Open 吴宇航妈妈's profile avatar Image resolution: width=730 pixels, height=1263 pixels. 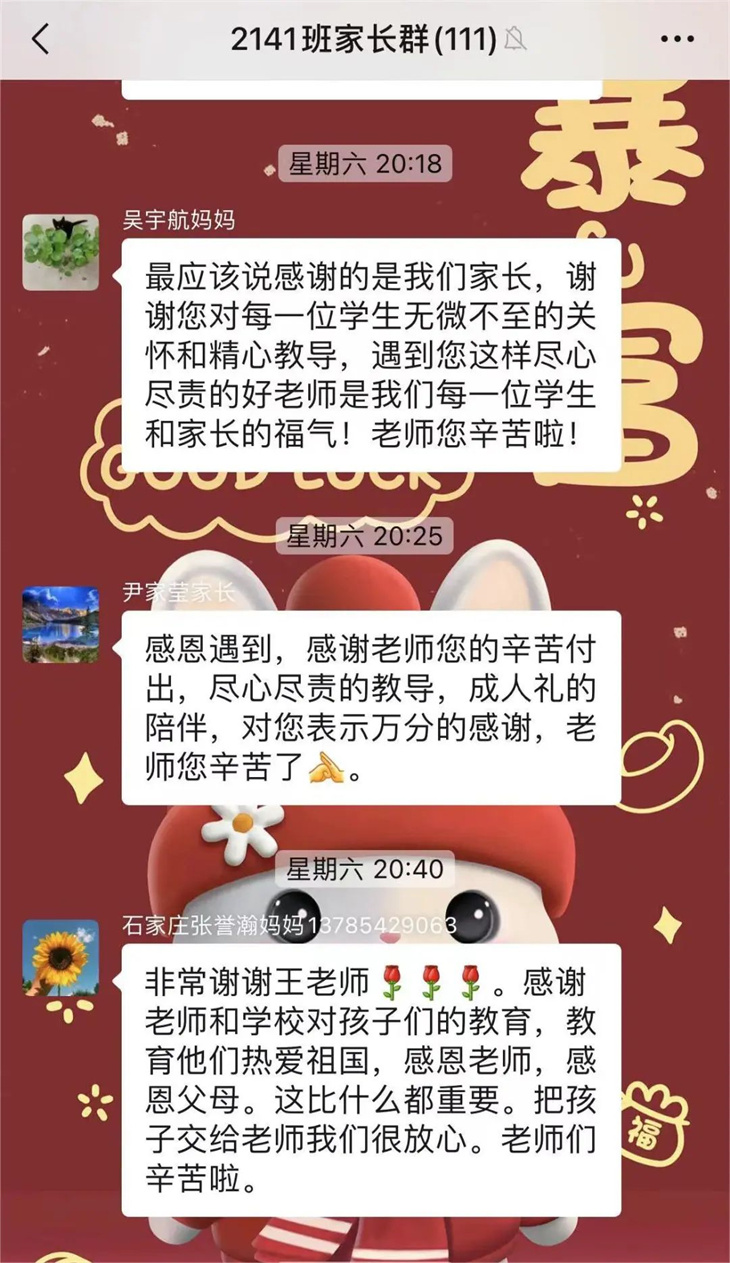point(61,252)
